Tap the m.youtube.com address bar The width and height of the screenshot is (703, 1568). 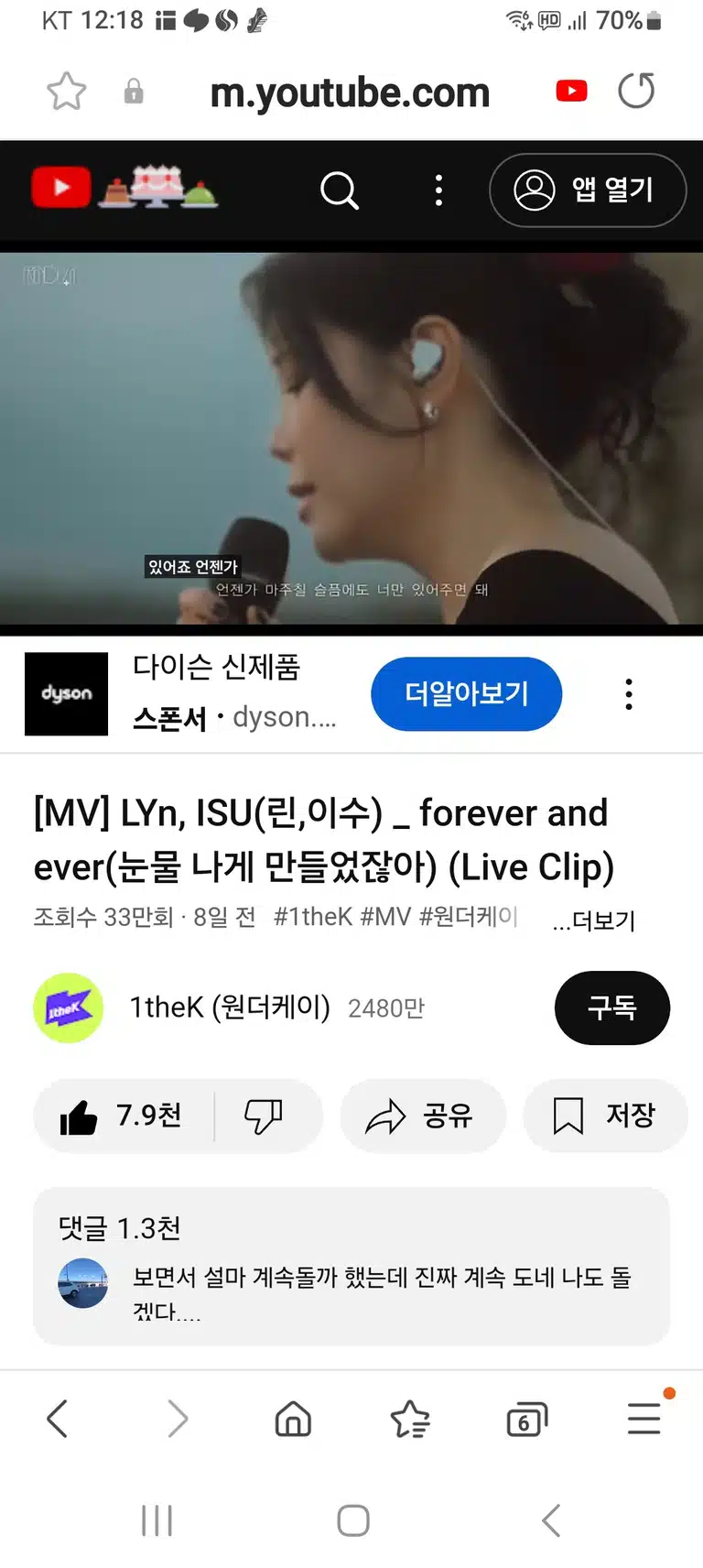[350, 93]
